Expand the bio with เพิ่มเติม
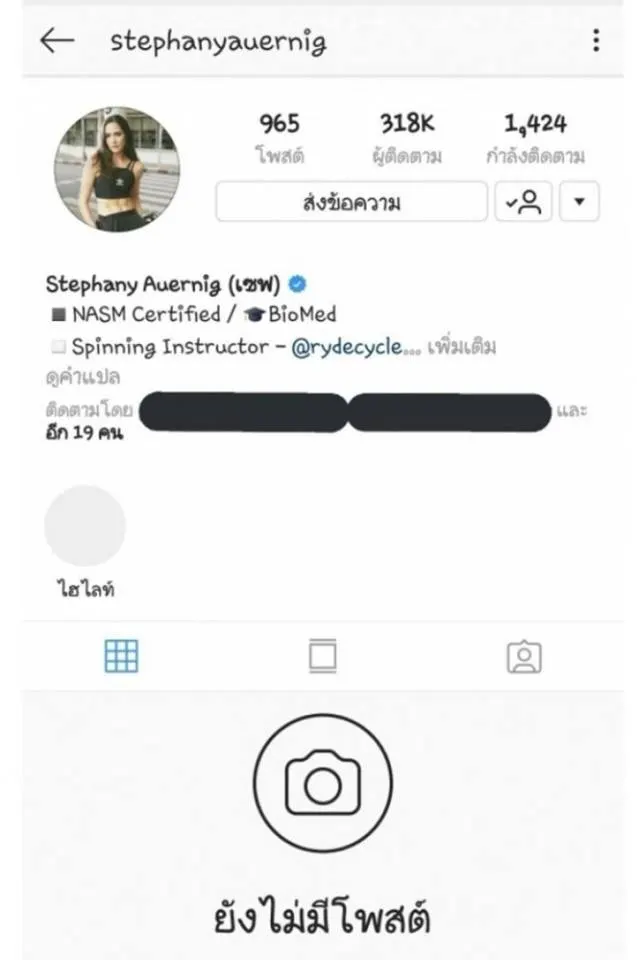The width and height of the screenshot is (637, 960). click(x=461, y=348)
